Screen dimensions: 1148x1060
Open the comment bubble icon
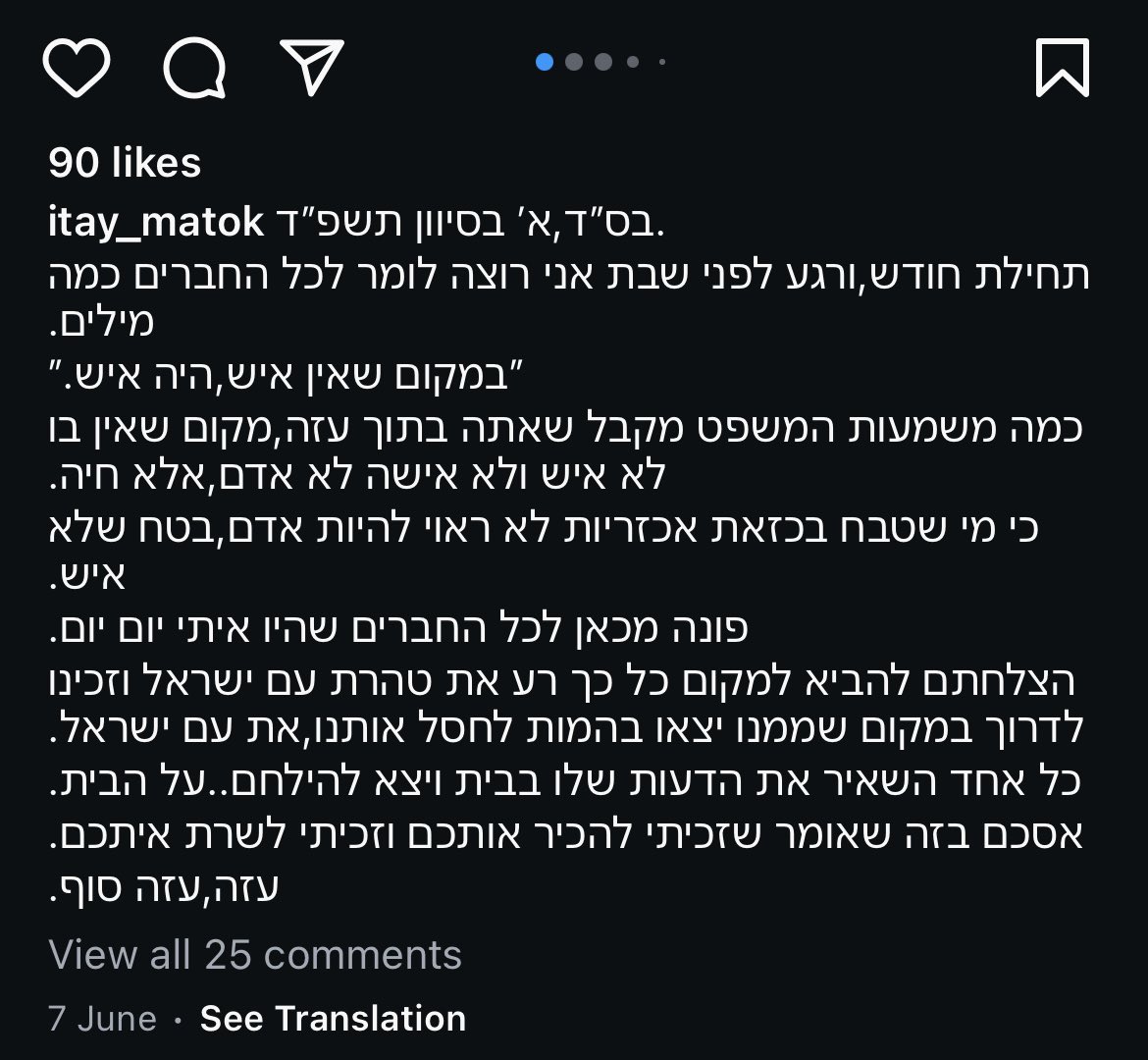(194, 69)
